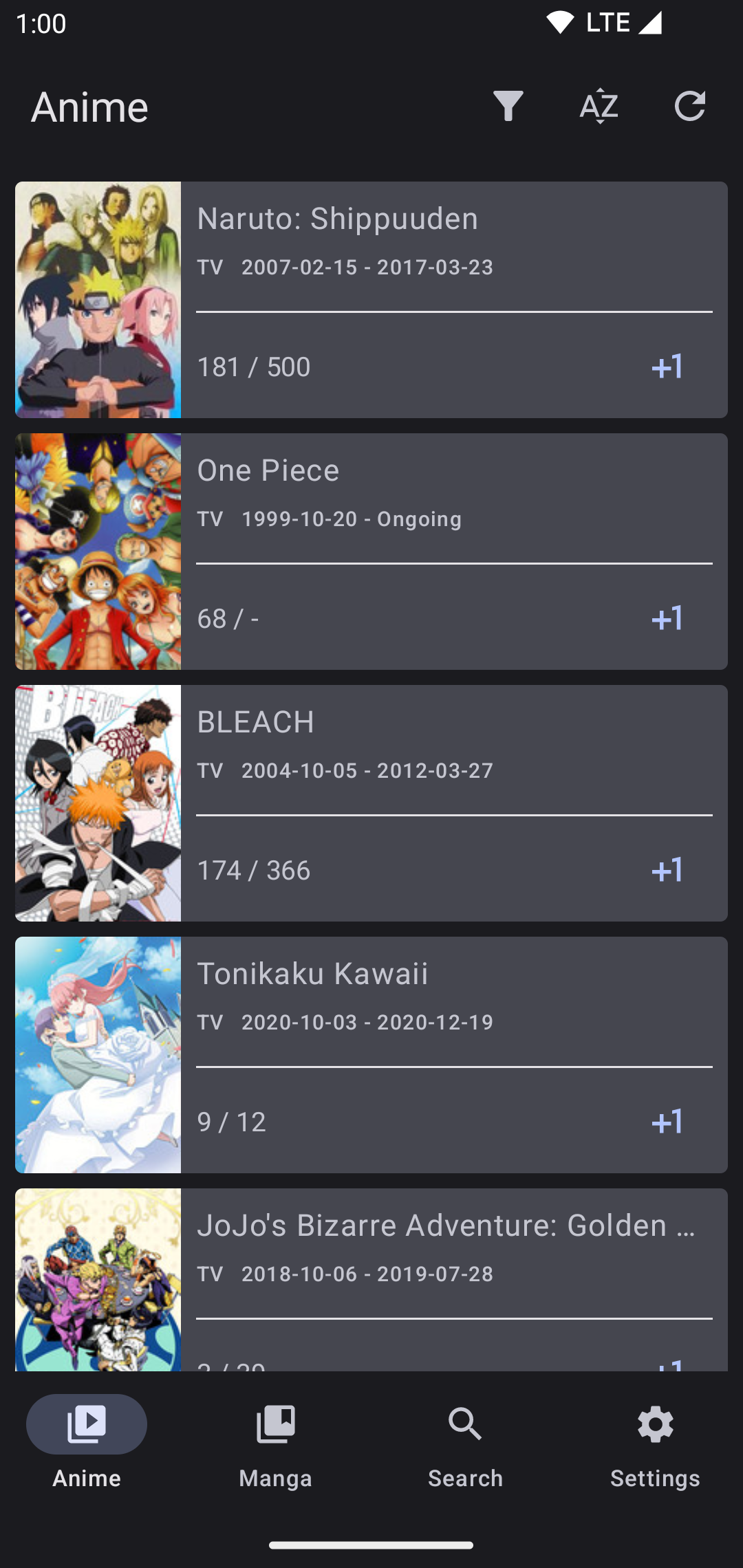
Task: Add one watched episode to BLEACH
Action: click(667, 870)
